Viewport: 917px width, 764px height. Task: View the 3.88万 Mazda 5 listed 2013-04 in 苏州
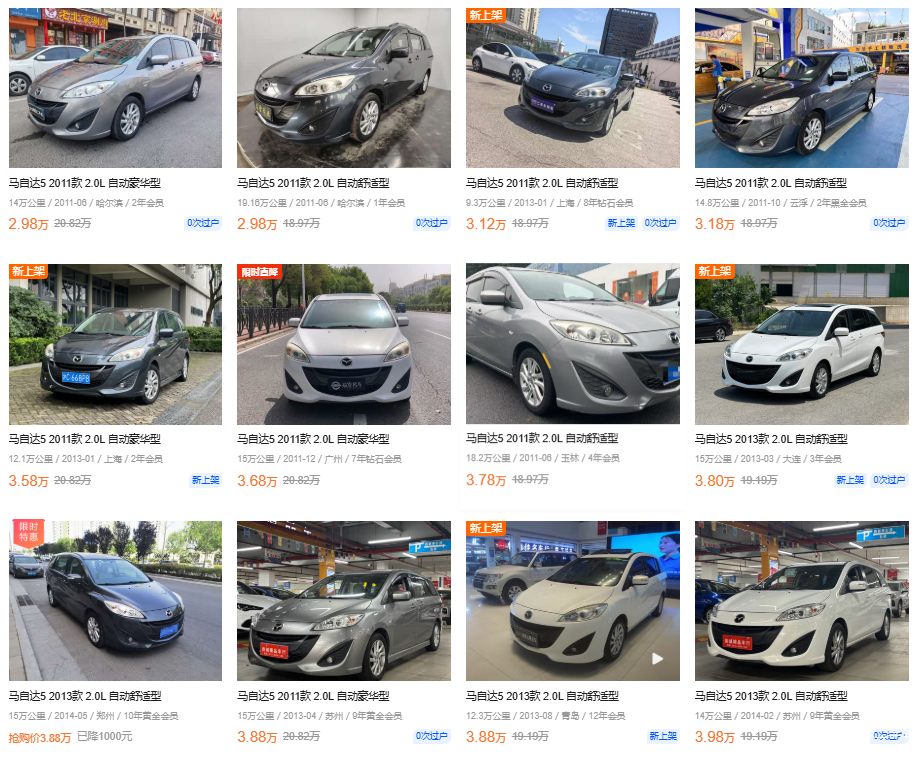343,600
